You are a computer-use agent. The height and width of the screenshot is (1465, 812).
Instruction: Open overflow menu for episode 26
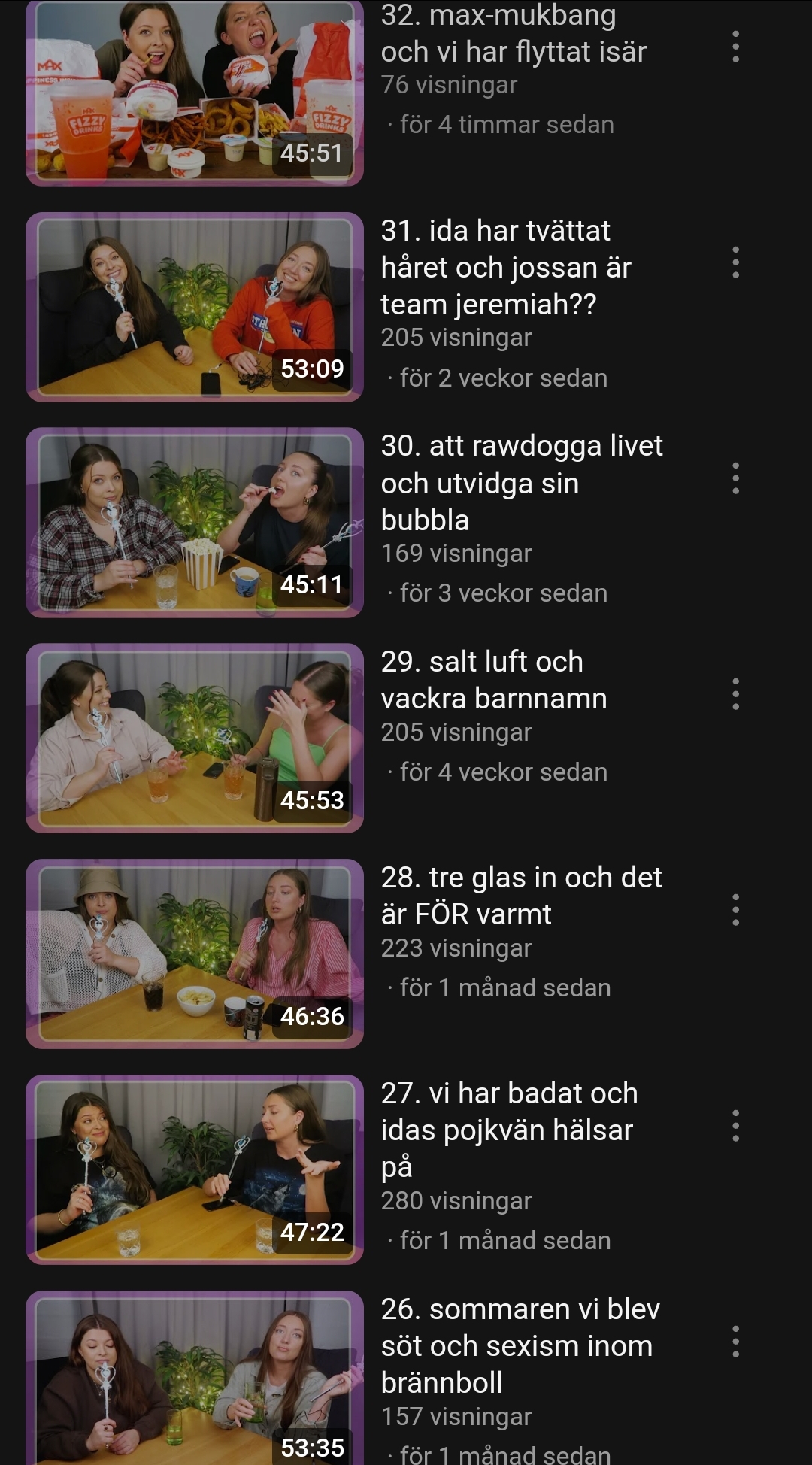[735, 1342]
